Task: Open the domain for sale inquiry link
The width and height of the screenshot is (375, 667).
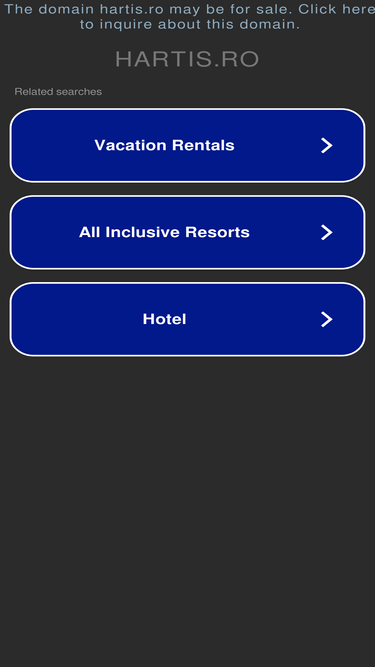Action: (x=188, y=16)
